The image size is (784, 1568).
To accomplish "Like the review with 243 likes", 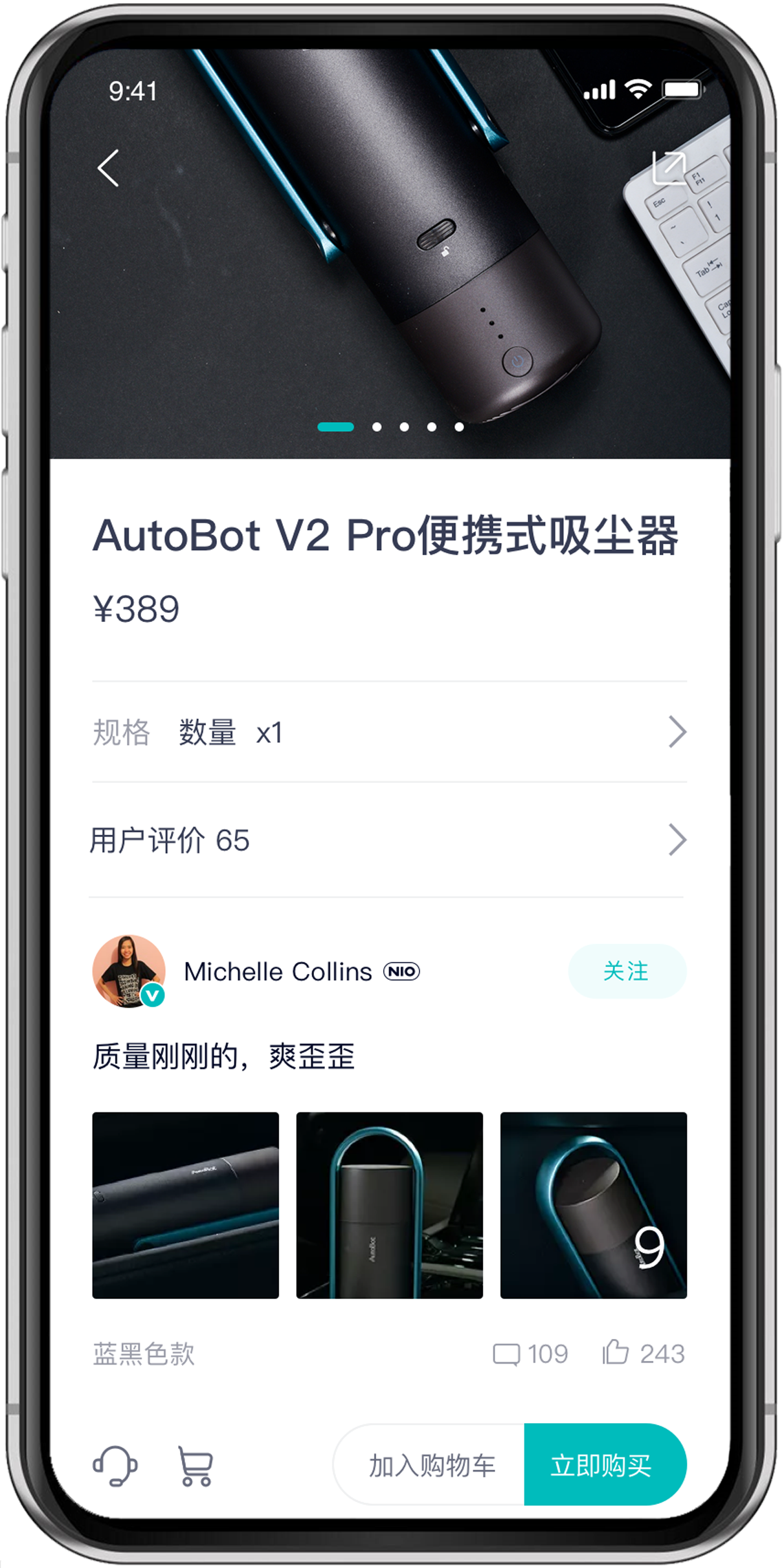I will coord(643,1354).
